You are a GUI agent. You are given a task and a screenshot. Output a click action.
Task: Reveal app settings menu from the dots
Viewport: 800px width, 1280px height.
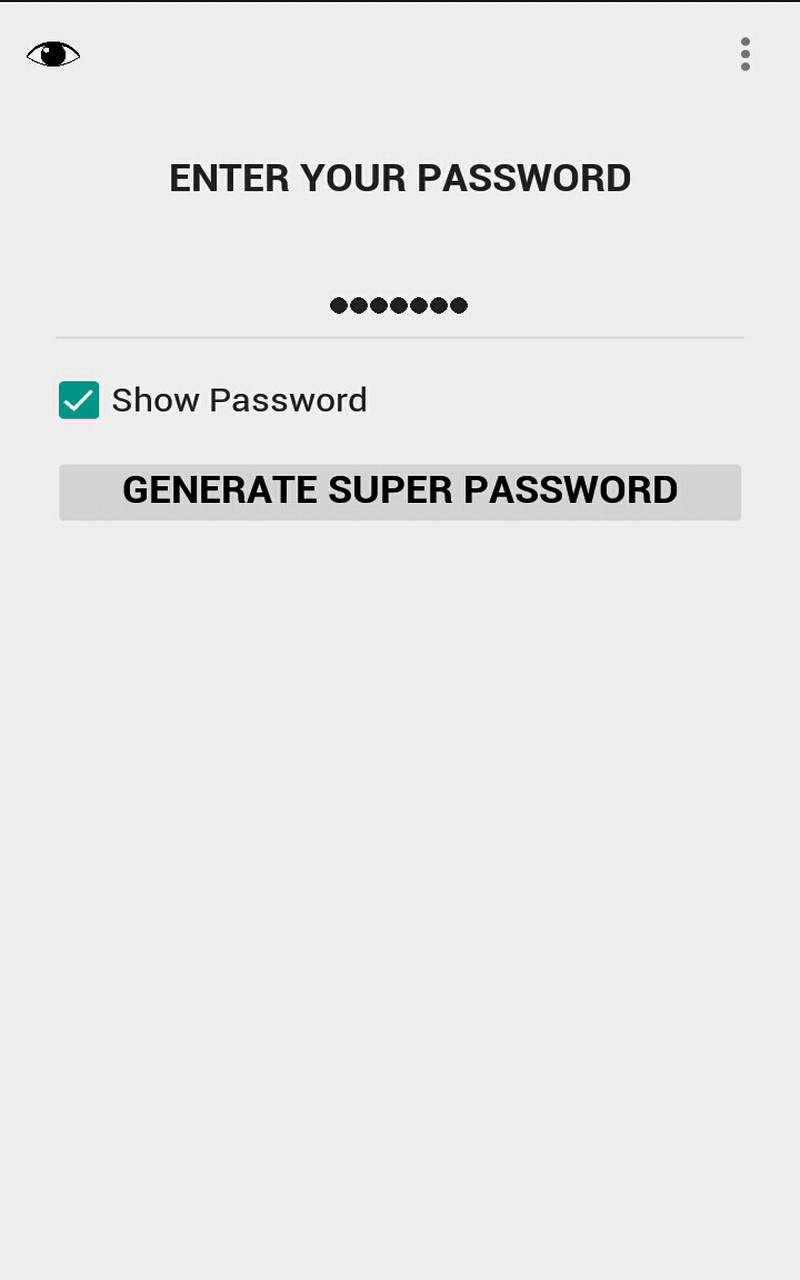click(x=745, y=54)
